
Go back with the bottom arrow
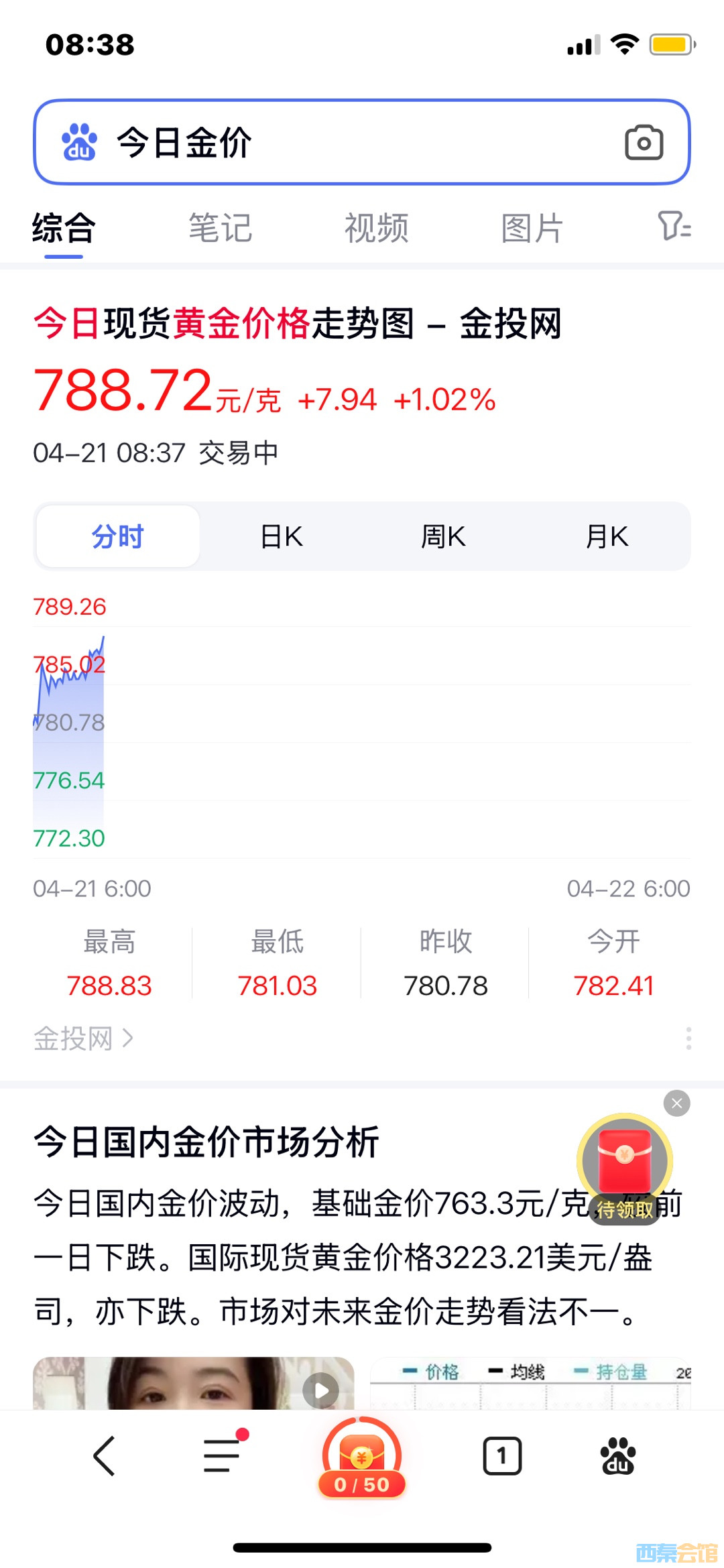(105, 1456)
